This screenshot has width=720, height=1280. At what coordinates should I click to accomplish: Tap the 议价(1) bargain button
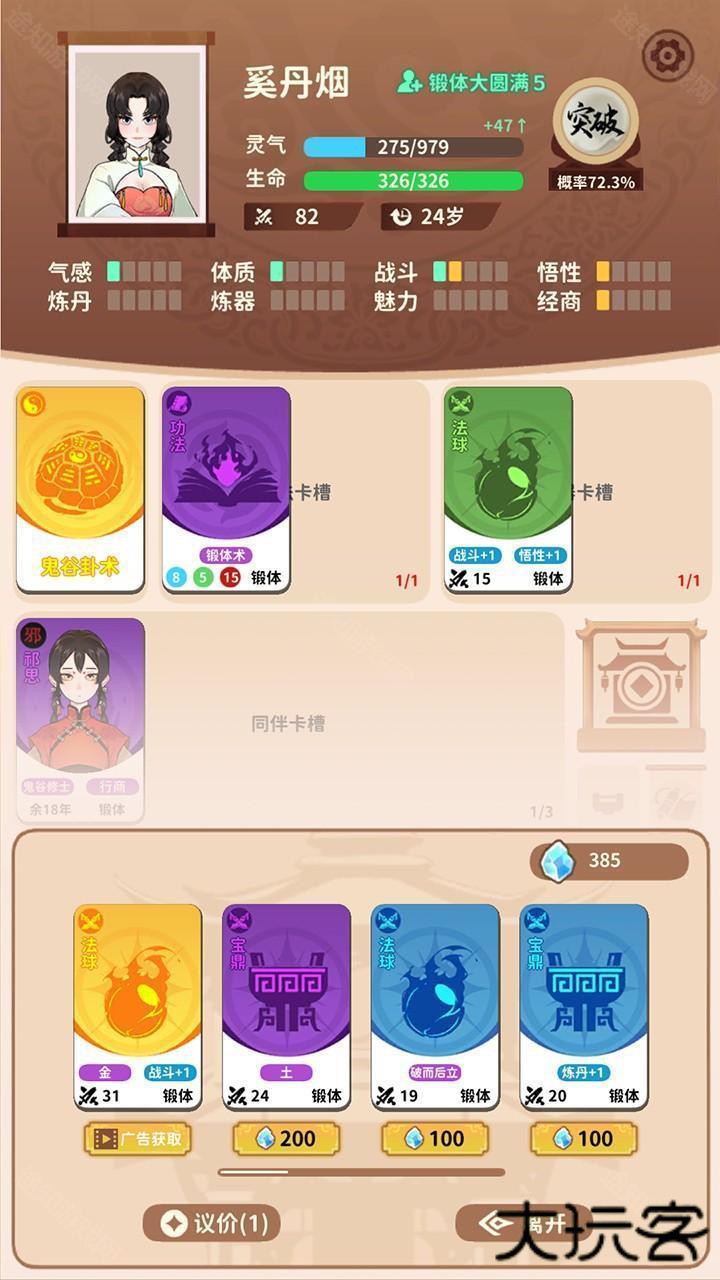point(211,1222)
